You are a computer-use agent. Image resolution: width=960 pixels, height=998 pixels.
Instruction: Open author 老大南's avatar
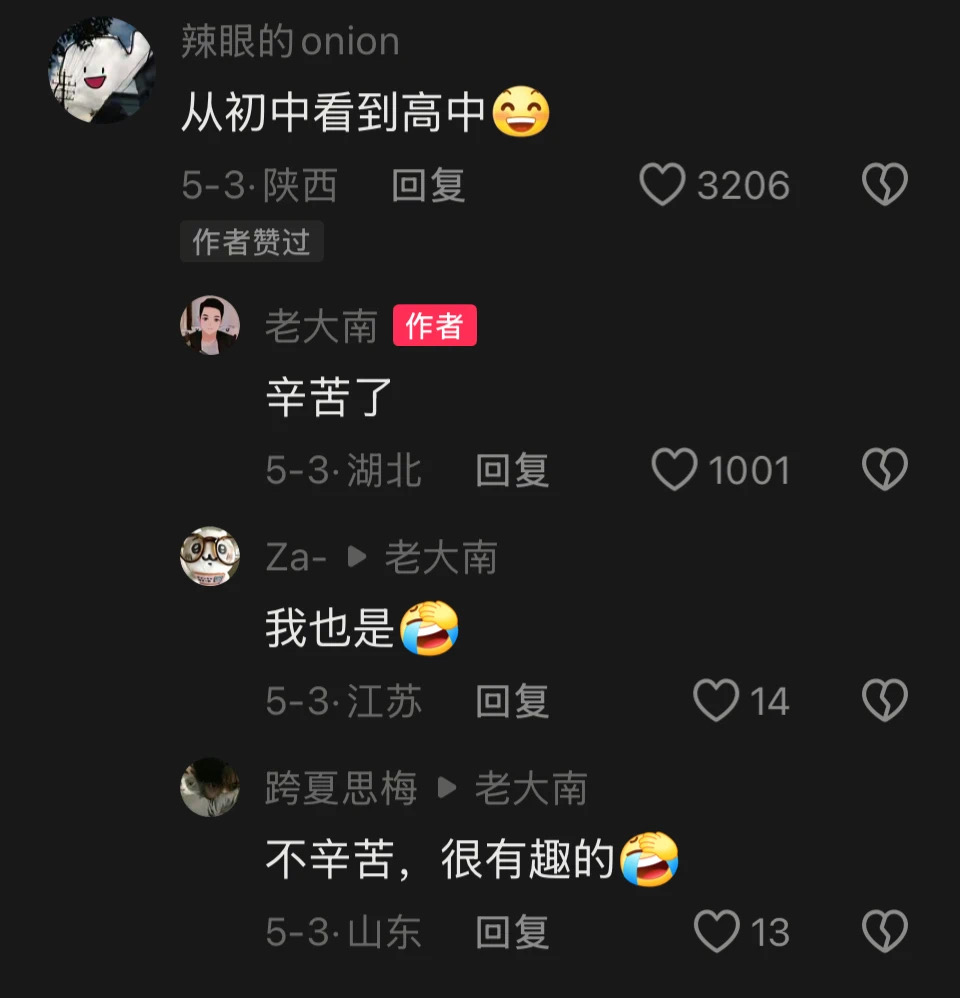click(210, 326)
